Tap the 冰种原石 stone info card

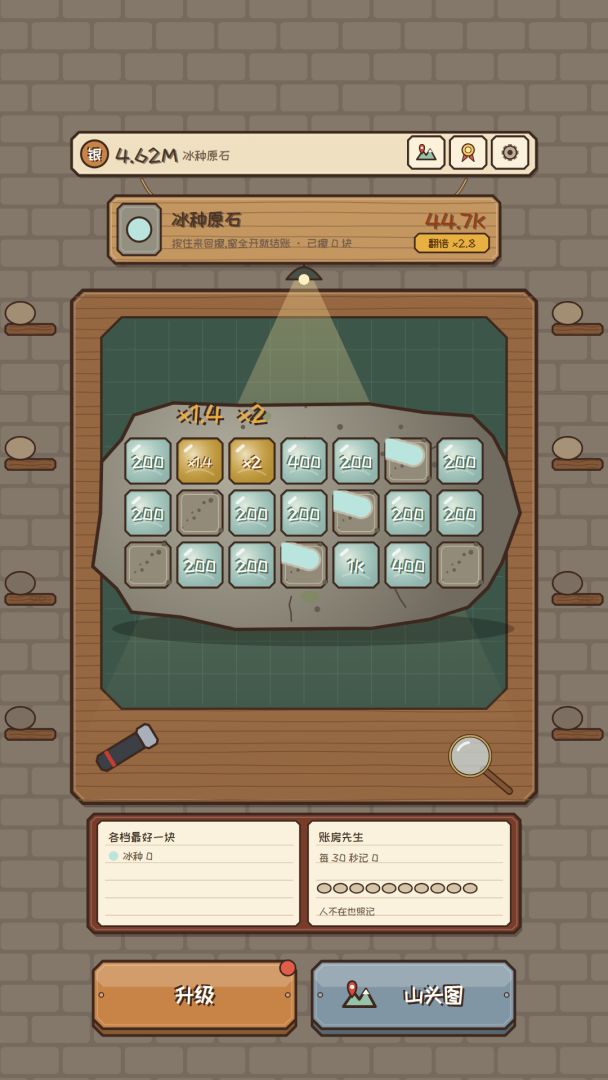304,229
